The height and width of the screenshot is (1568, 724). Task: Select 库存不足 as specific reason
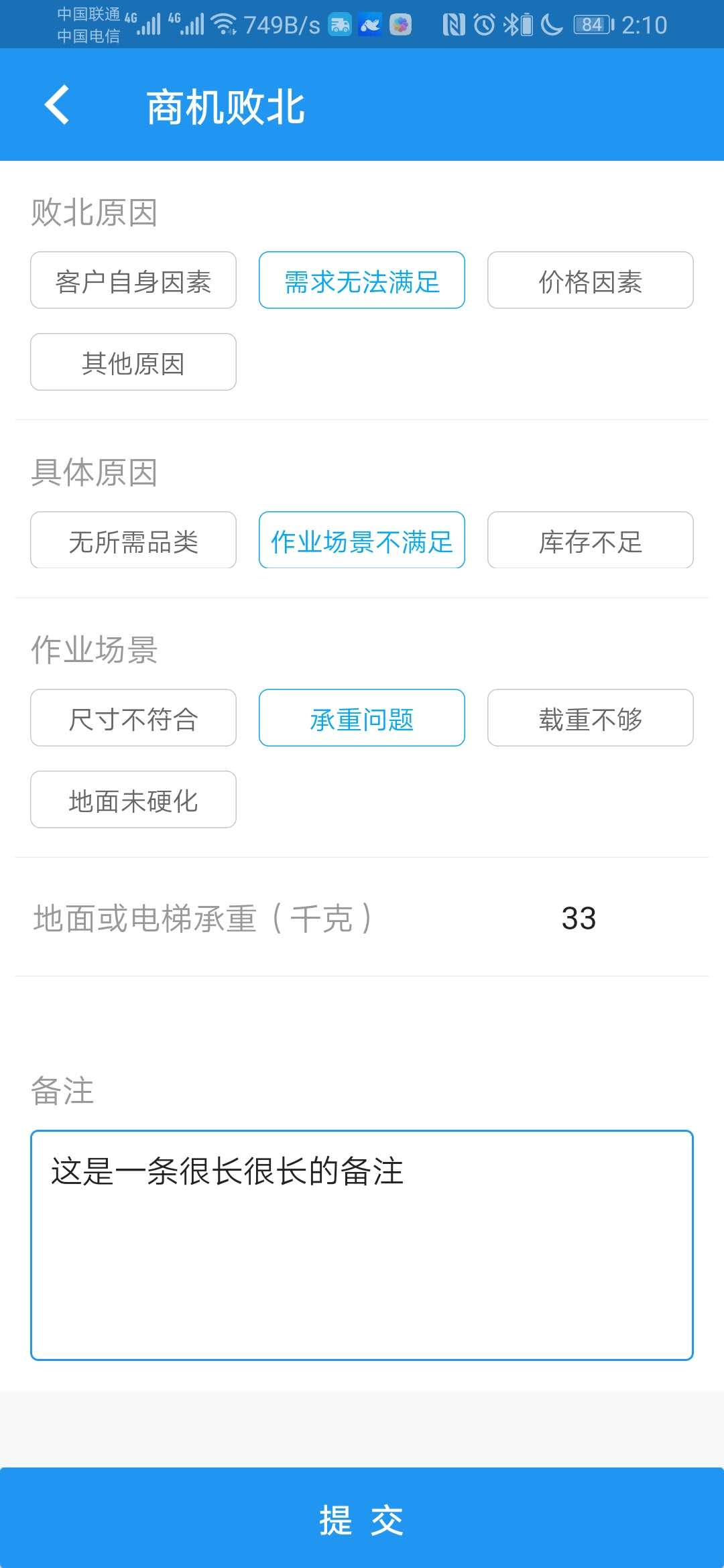(x=590, y=541)
